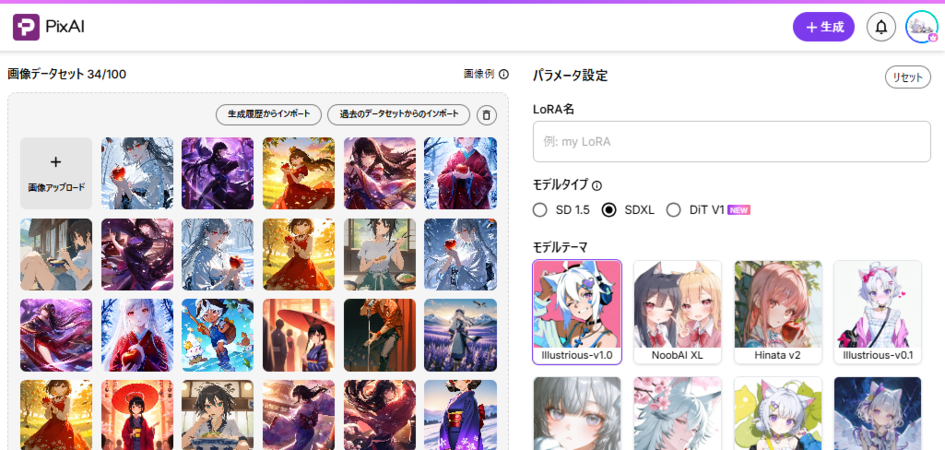945x450 pixels.
Task: Open the notifications bell
Action: click(x=881, y=27)
